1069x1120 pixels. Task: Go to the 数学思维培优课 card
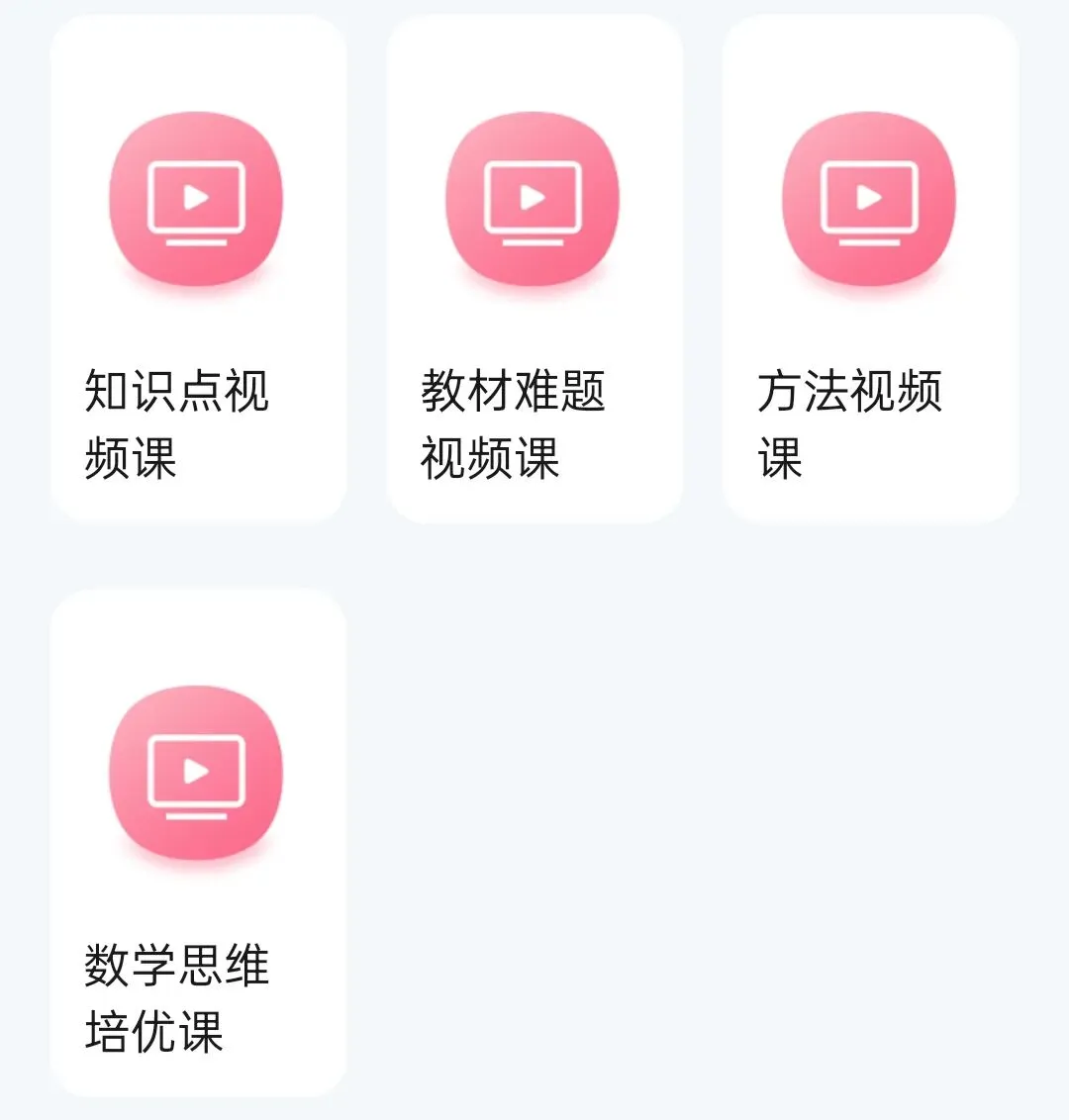point(198,841)
